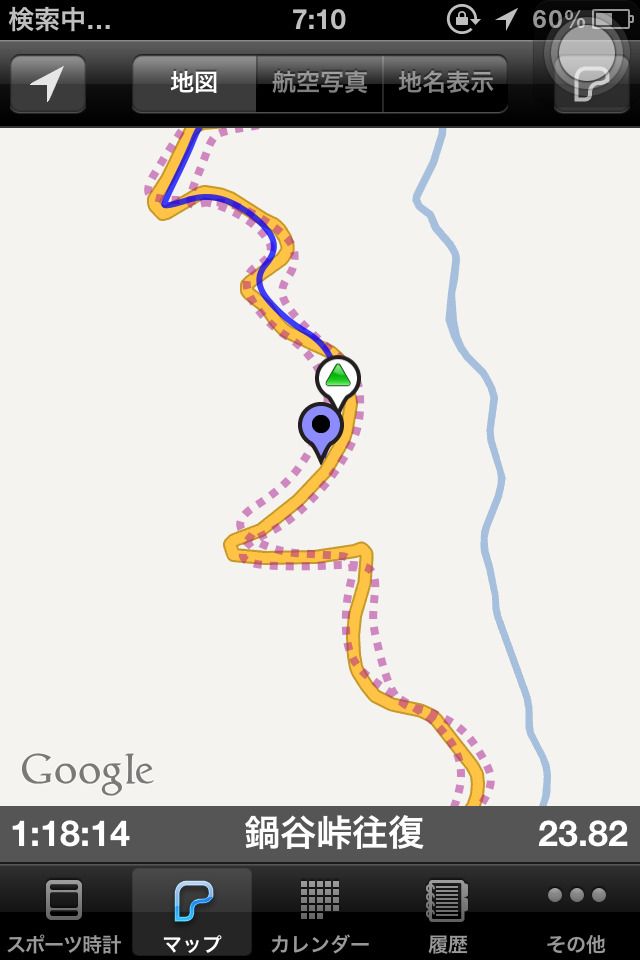Viewport: 640px width, 960px height.
Task: Select the 地名表示 place names option
Action: 445,83
